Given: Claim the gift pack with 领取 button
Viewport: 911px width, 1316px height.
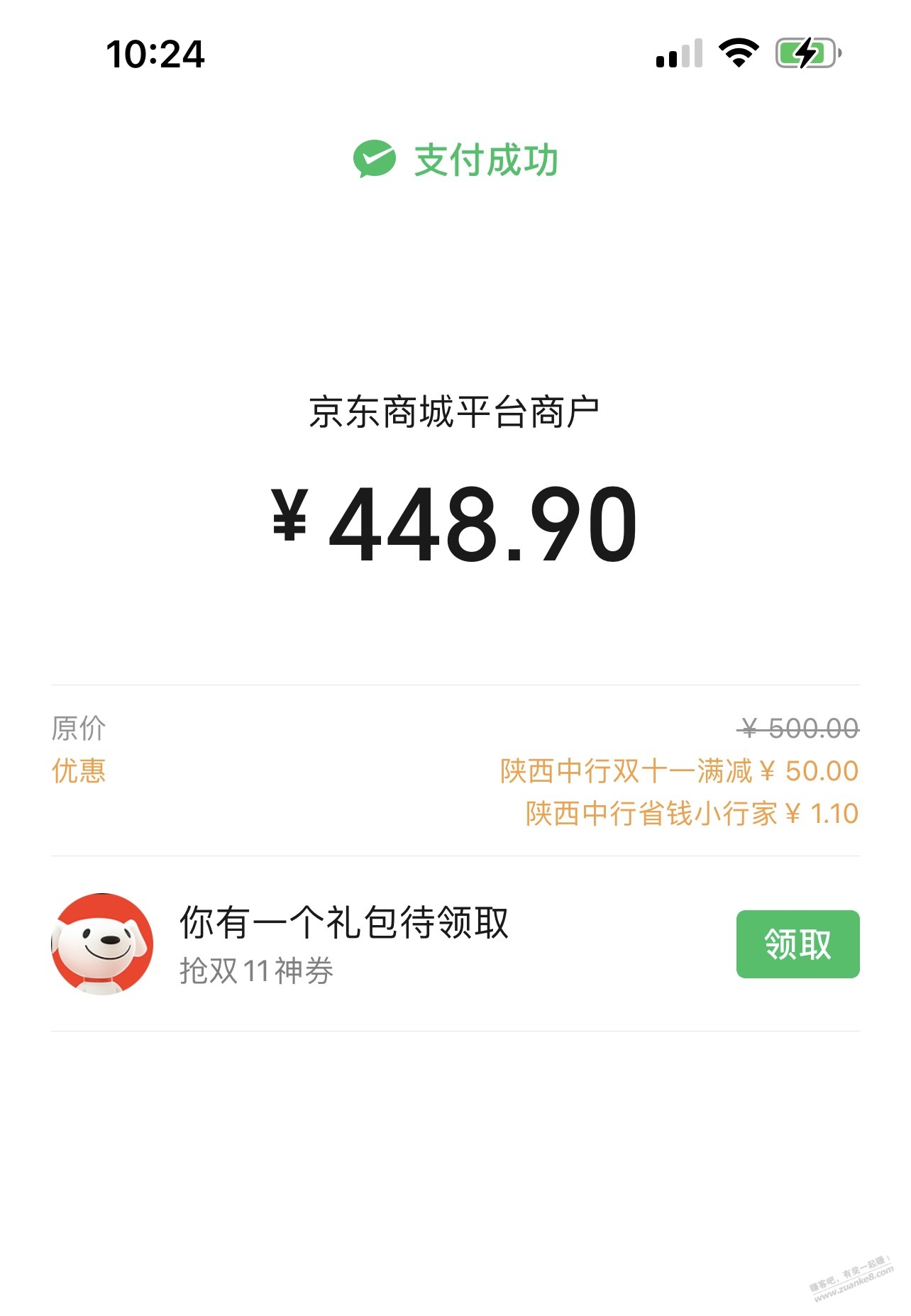Looking at the screenshot, I should pos(797,944).
